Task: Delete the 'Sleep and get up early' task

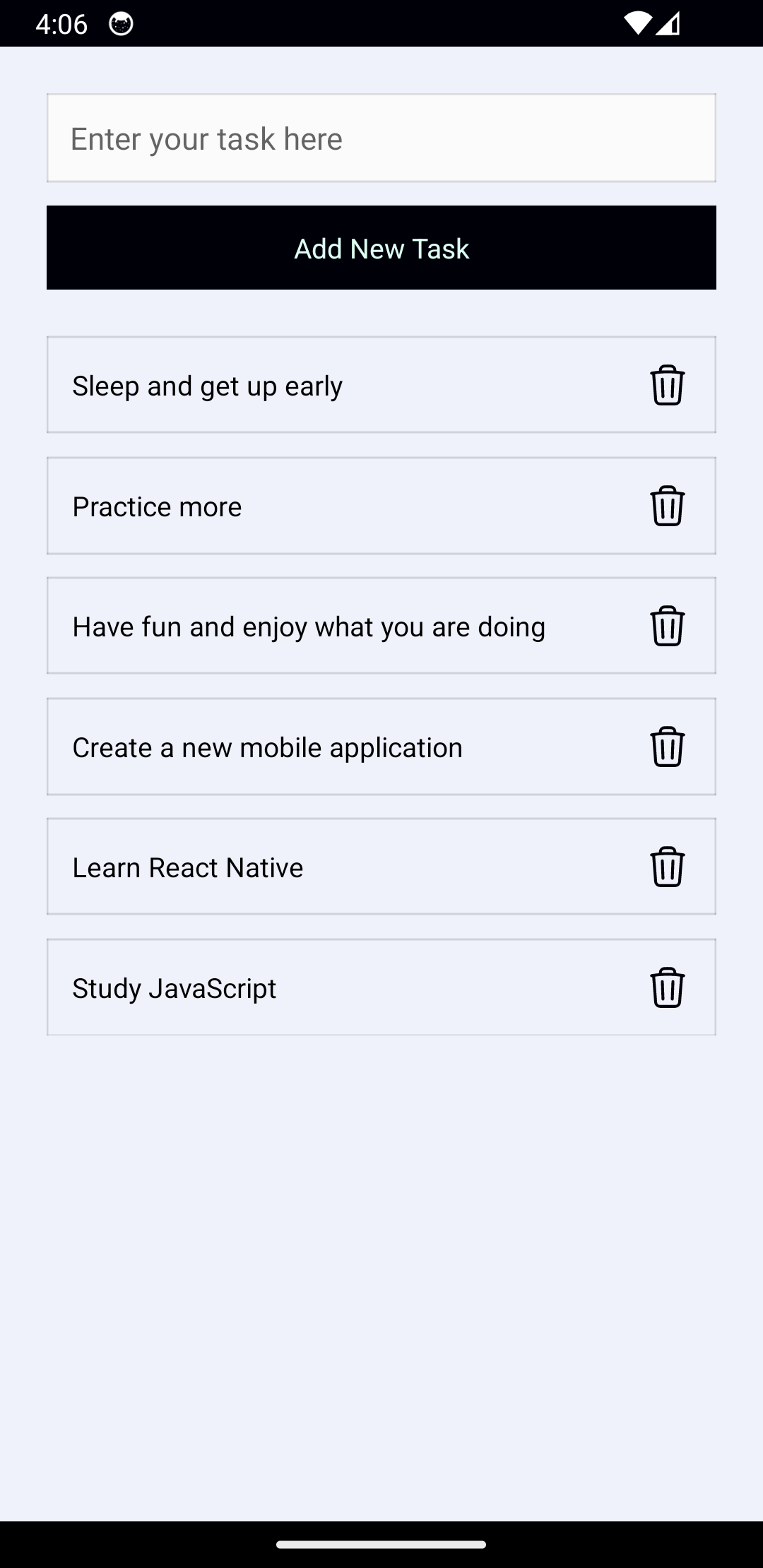Action: coord(667,385)
